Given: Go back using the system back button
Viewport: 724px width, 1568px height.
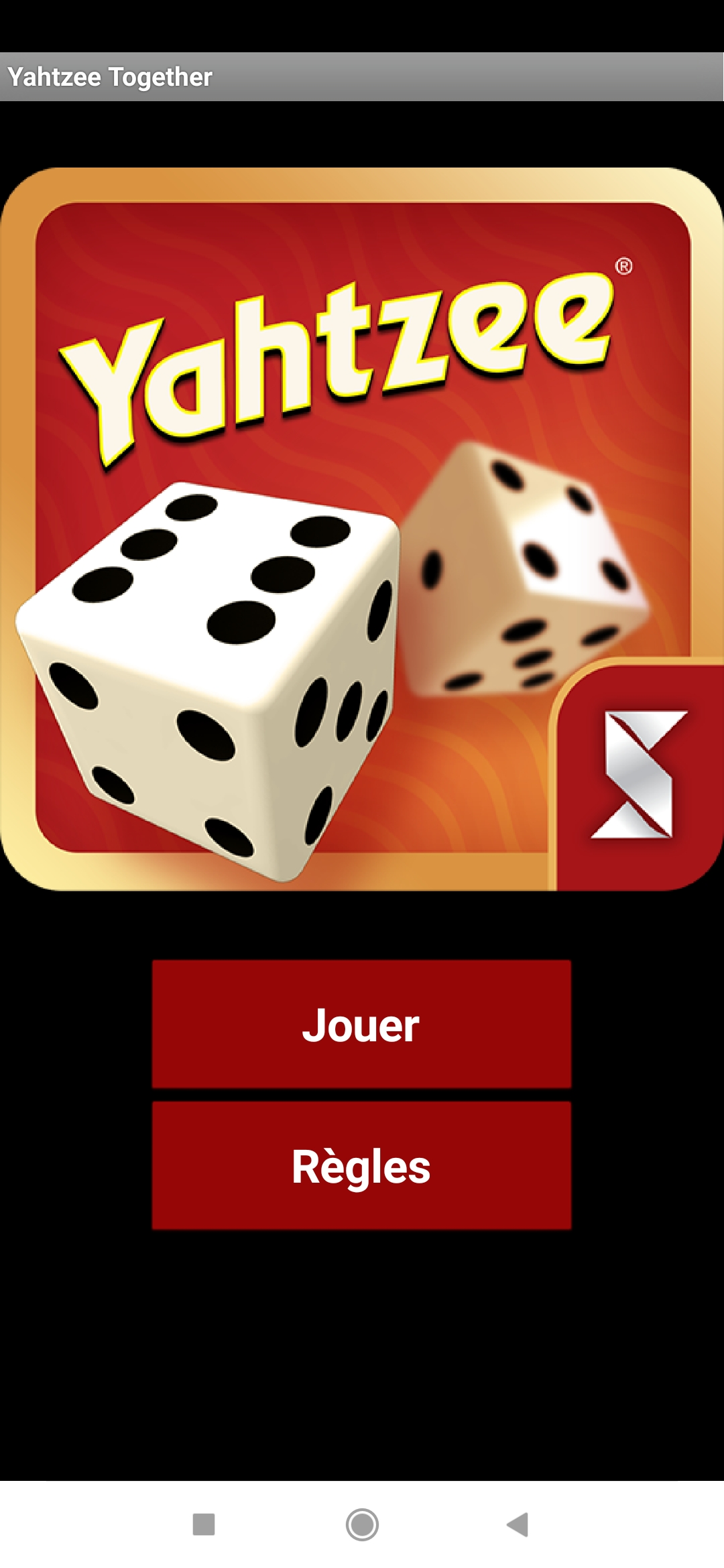Looking at the screenshot, I should (518, 1524).
